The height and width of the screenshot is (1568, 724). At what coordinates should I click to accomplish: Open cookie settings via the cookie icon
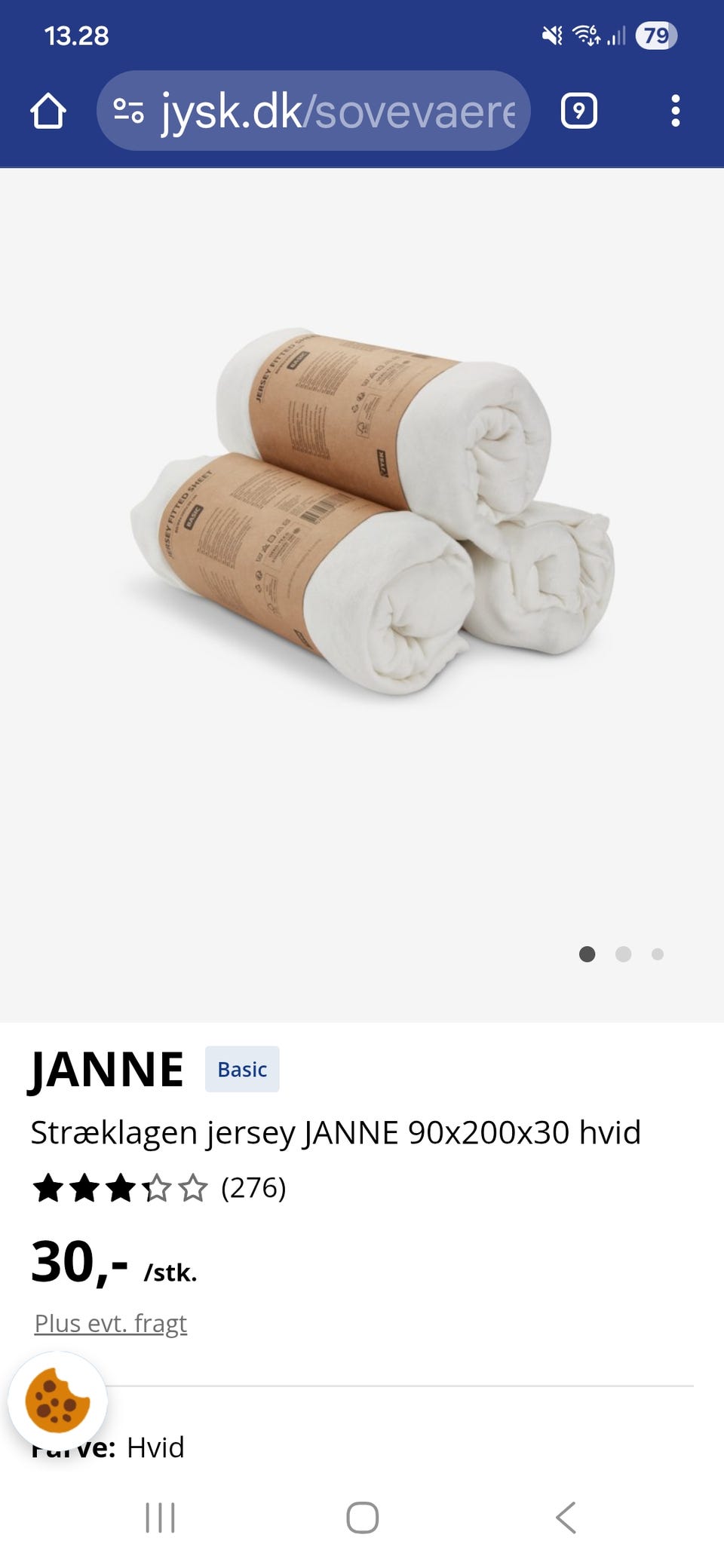(x=57, y=1401)
